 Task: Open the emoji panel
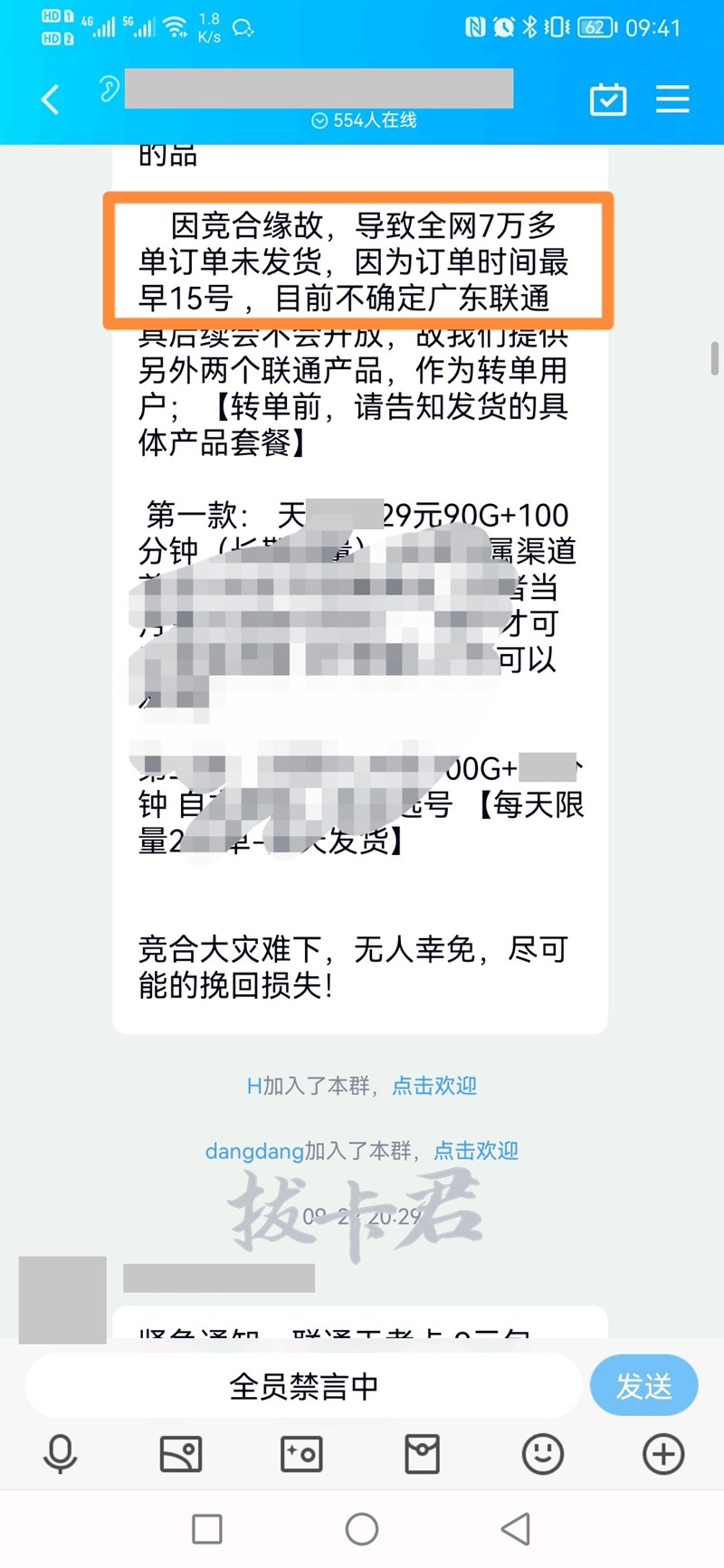(x=543, y=1454)
